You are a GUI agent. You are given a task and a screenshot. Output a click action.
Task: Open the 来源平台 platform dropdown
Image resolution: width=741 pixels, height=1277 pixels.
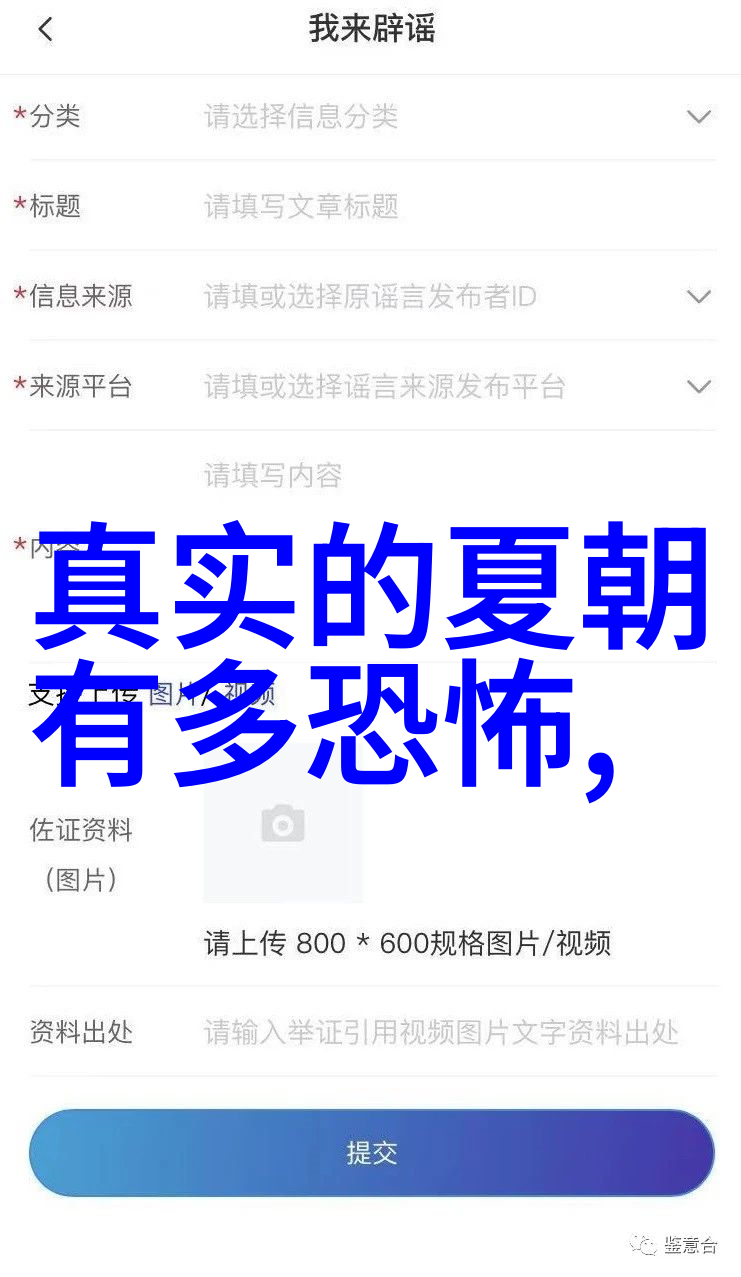(x=698, y=387)
